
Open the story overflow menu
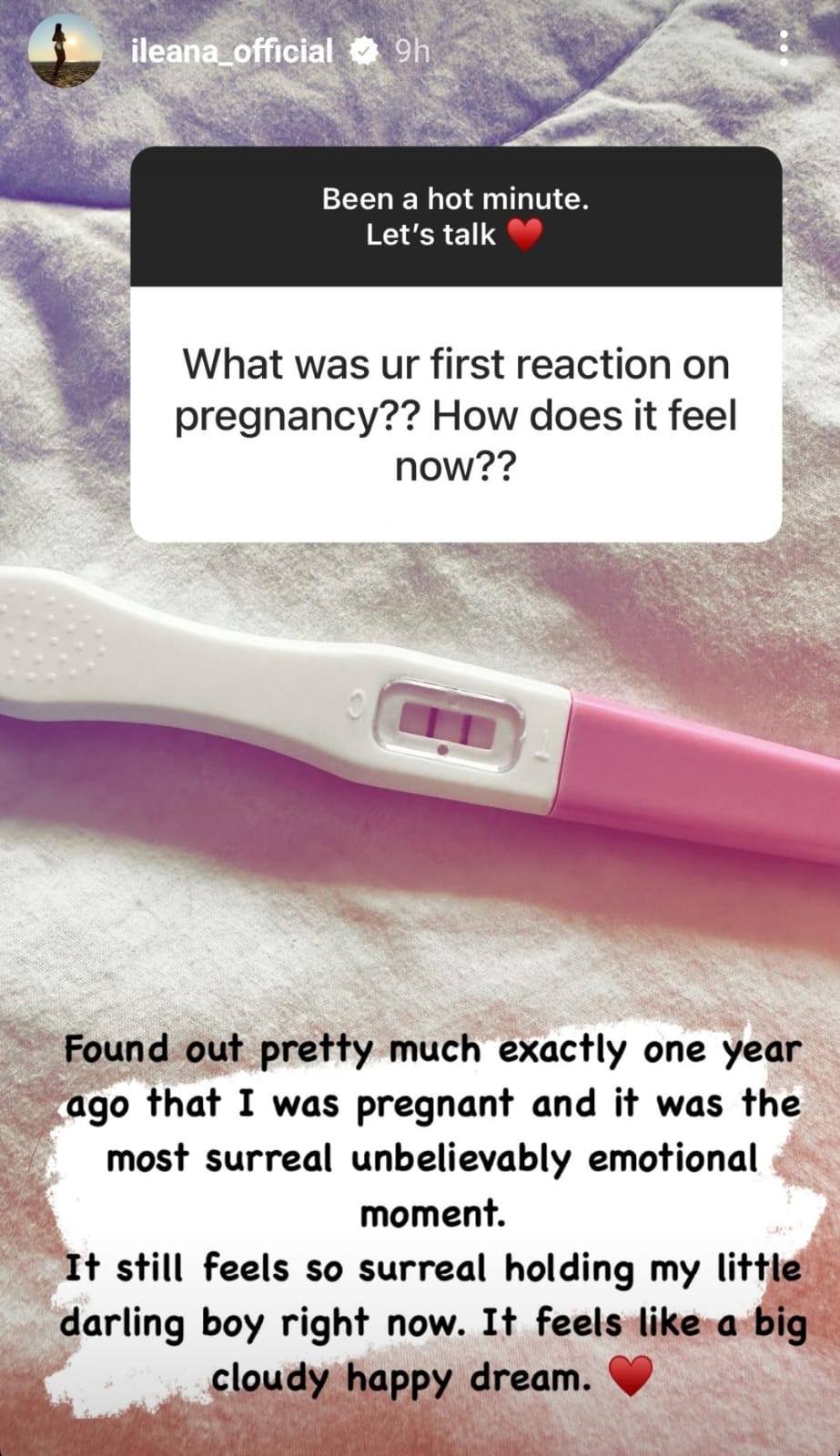[784, 49]
